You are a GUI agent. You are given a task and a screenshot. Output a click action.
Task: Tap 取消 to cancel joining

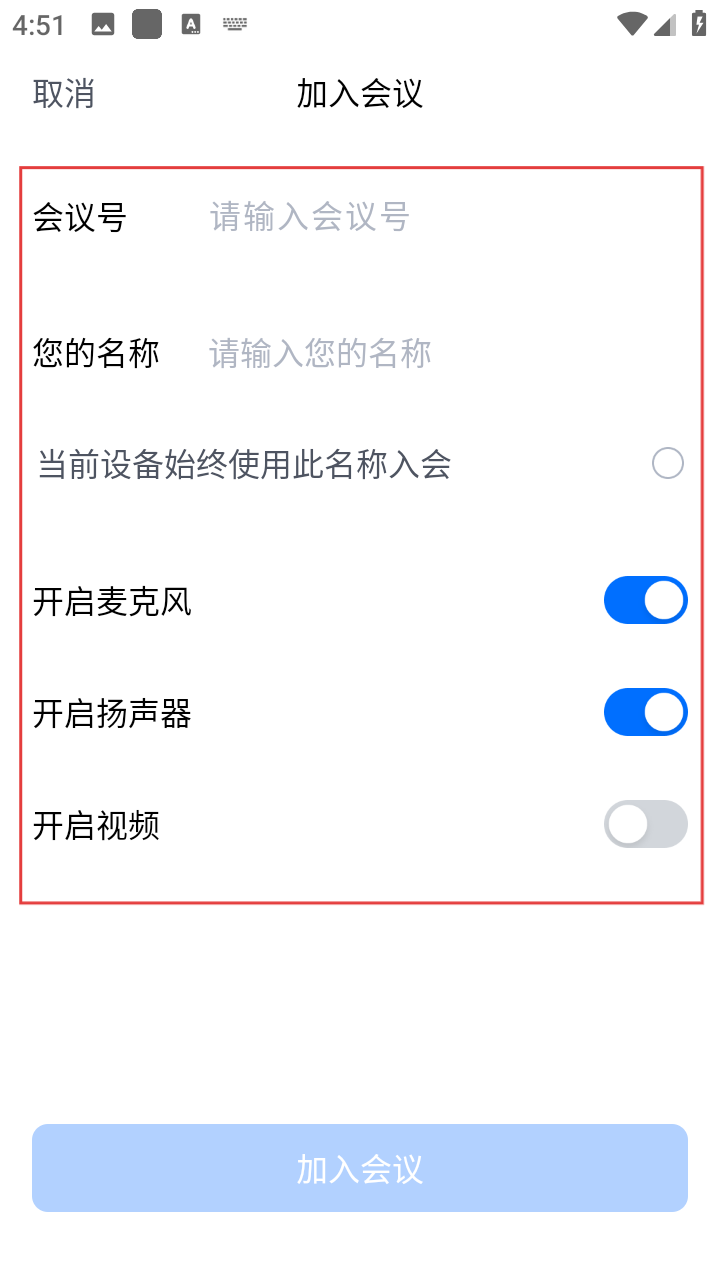[64, 94]
